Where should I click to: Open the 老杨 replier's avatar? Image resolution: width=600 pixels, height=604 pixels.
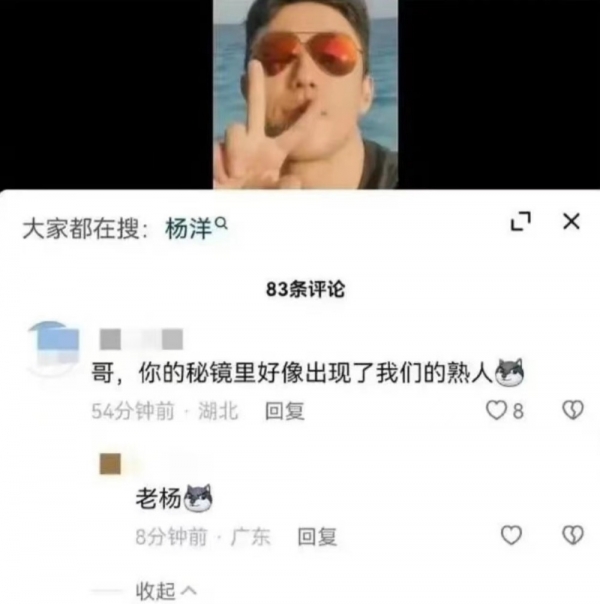click(111, 462)
